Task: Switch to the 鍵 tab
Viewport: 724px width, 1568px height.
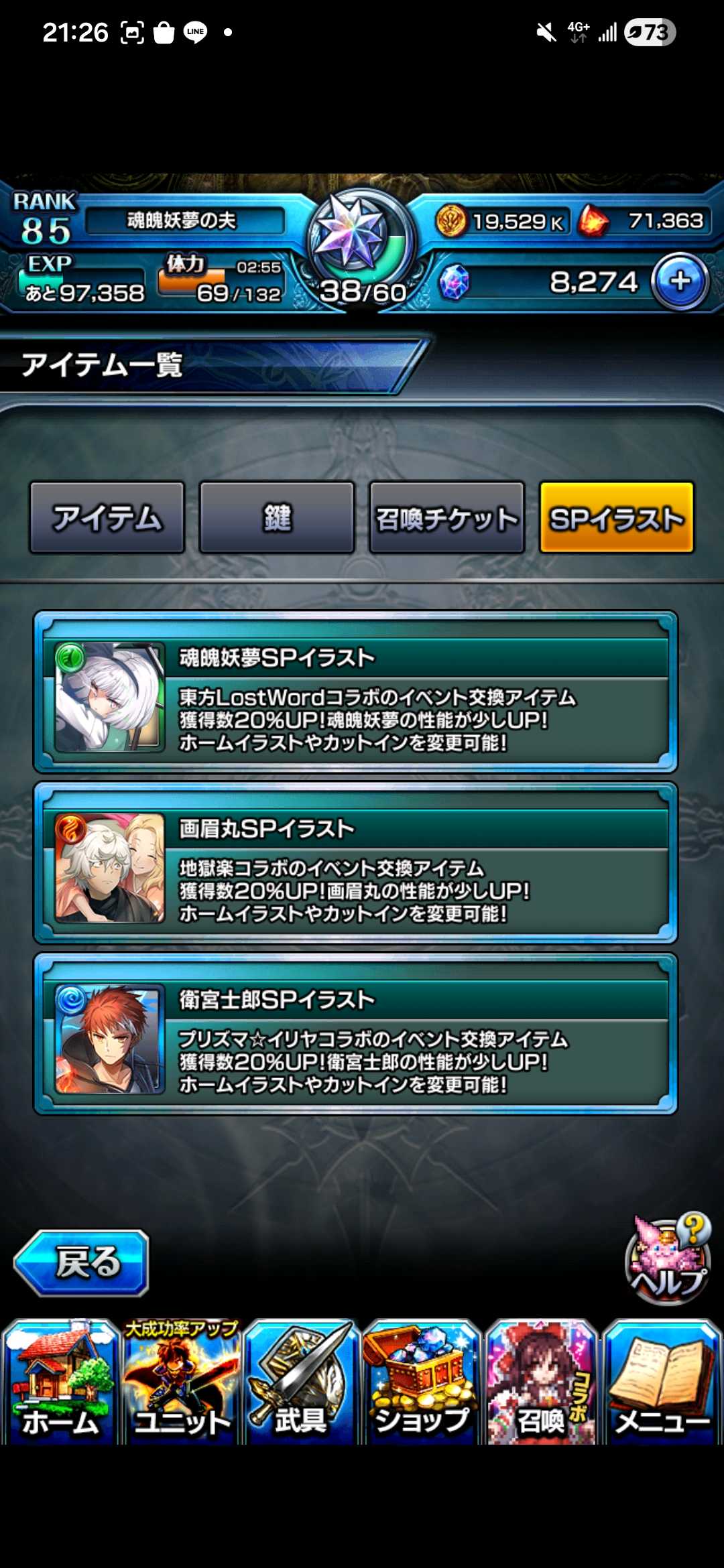Action: pos(277,517)
